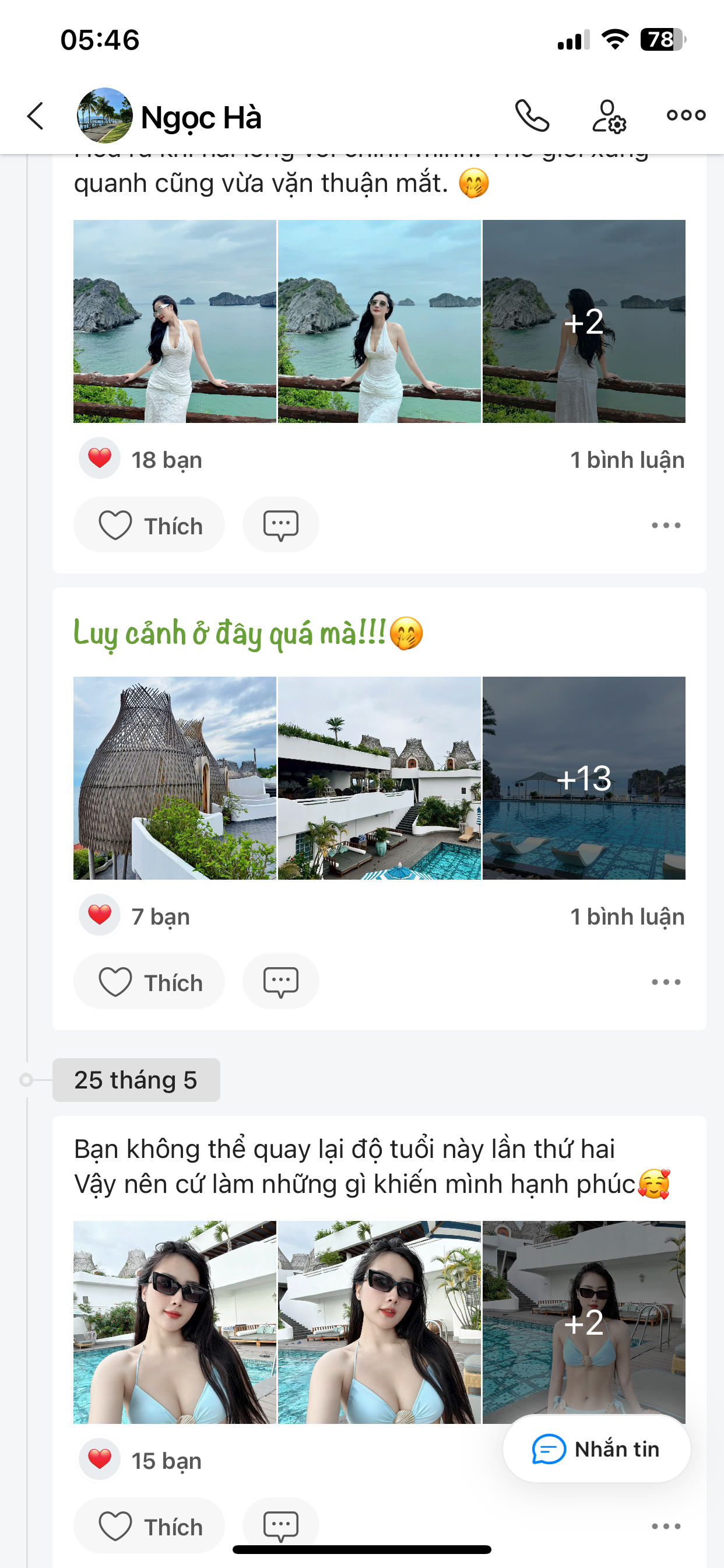View the +2 photos of the white dress post

tap(584, 321)
